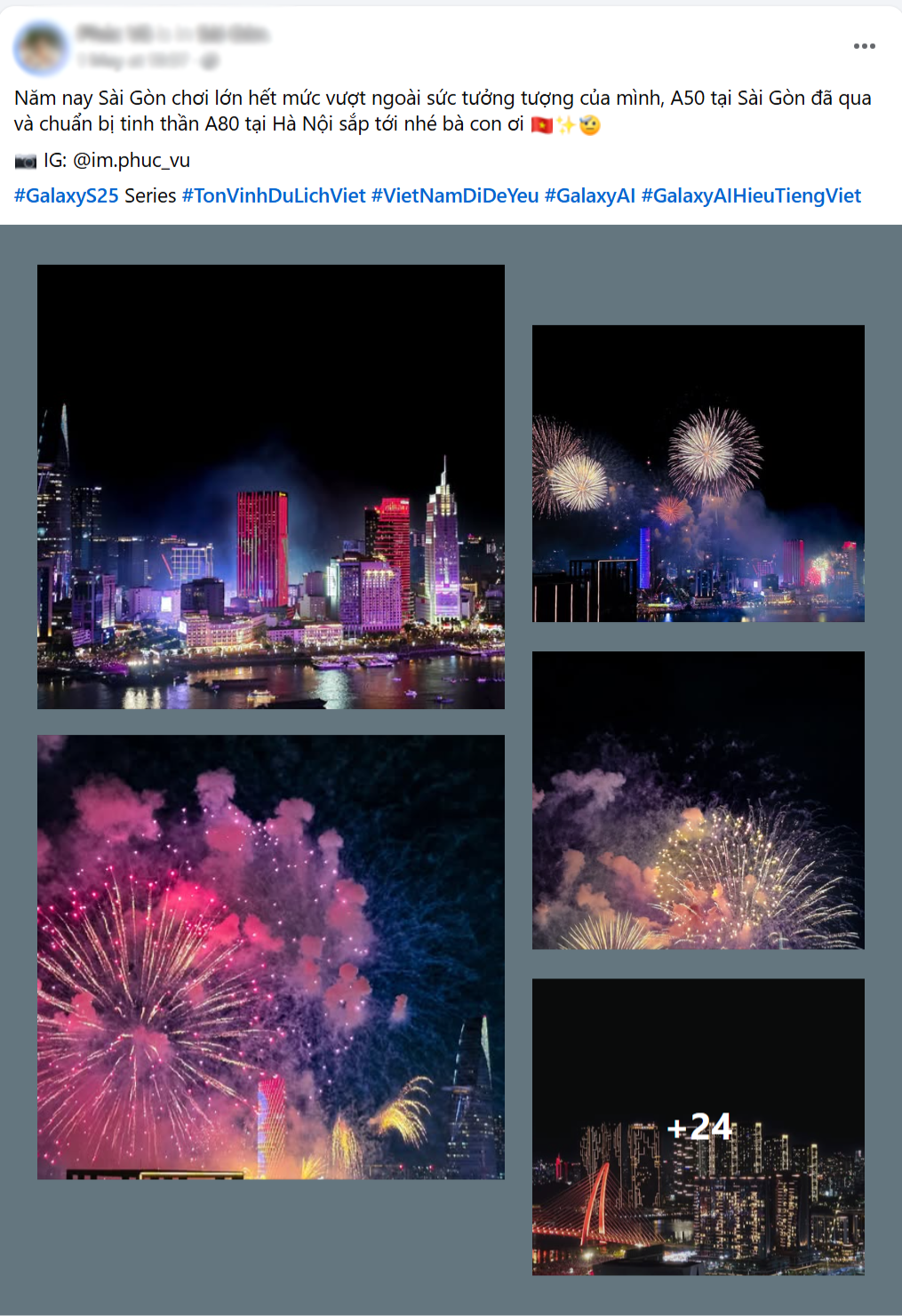The height and width of the screenshot is (1316, 902).
Task: Open the poster's profile picture
Action: (41, 47)
